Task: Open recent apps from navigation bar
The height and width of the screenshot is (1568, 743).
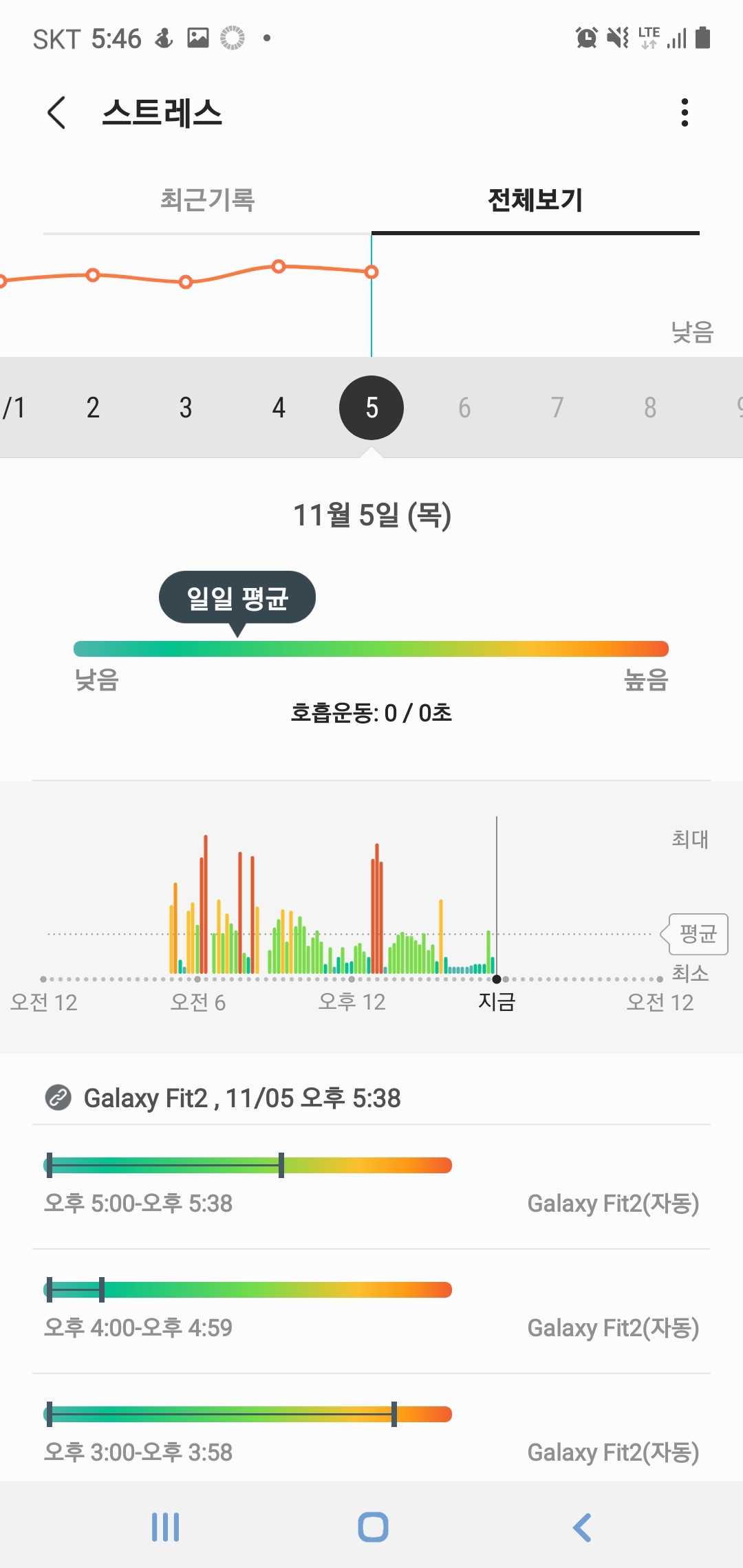Action: 165,1527
